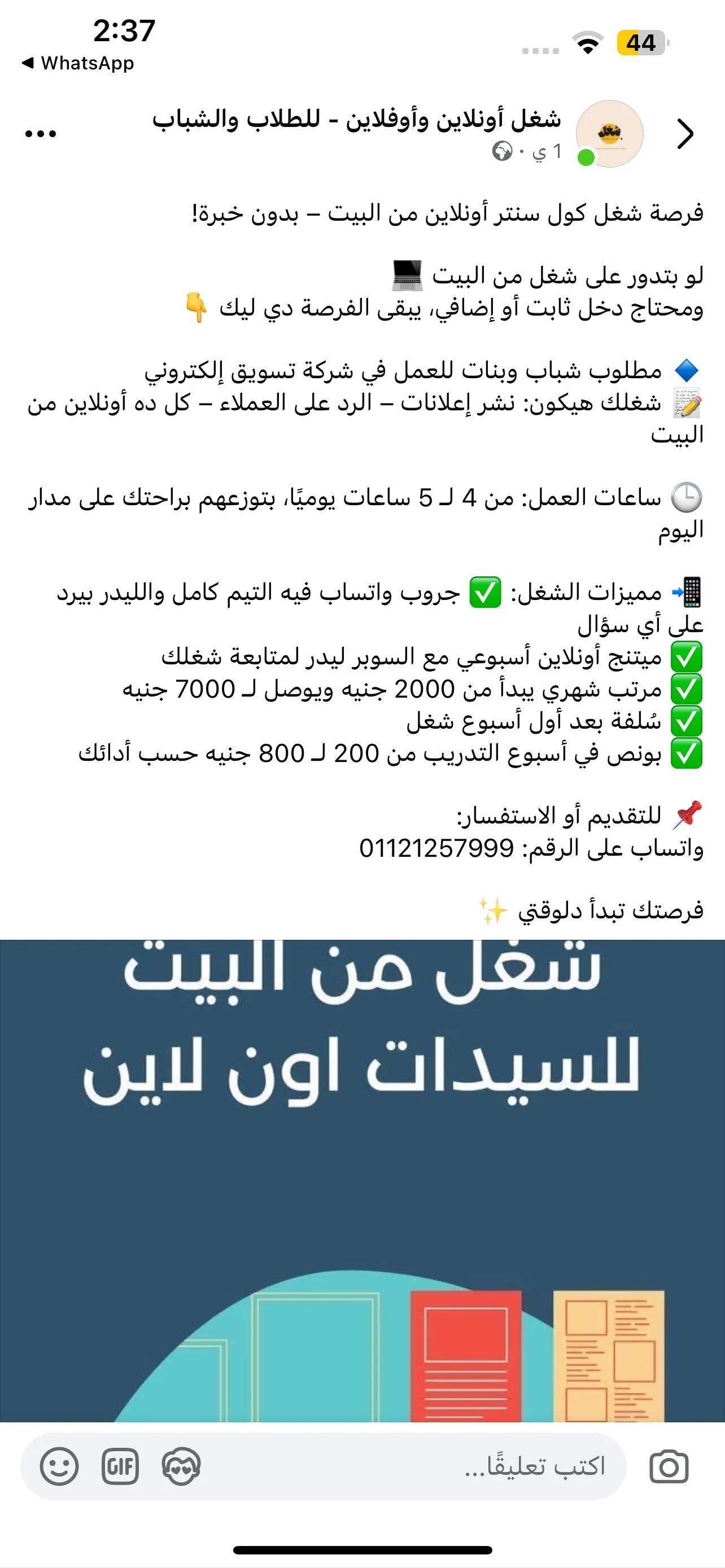Return to WhatsApp via the status bar link
Screen dimensions: 725x1568
pos(78,63)
